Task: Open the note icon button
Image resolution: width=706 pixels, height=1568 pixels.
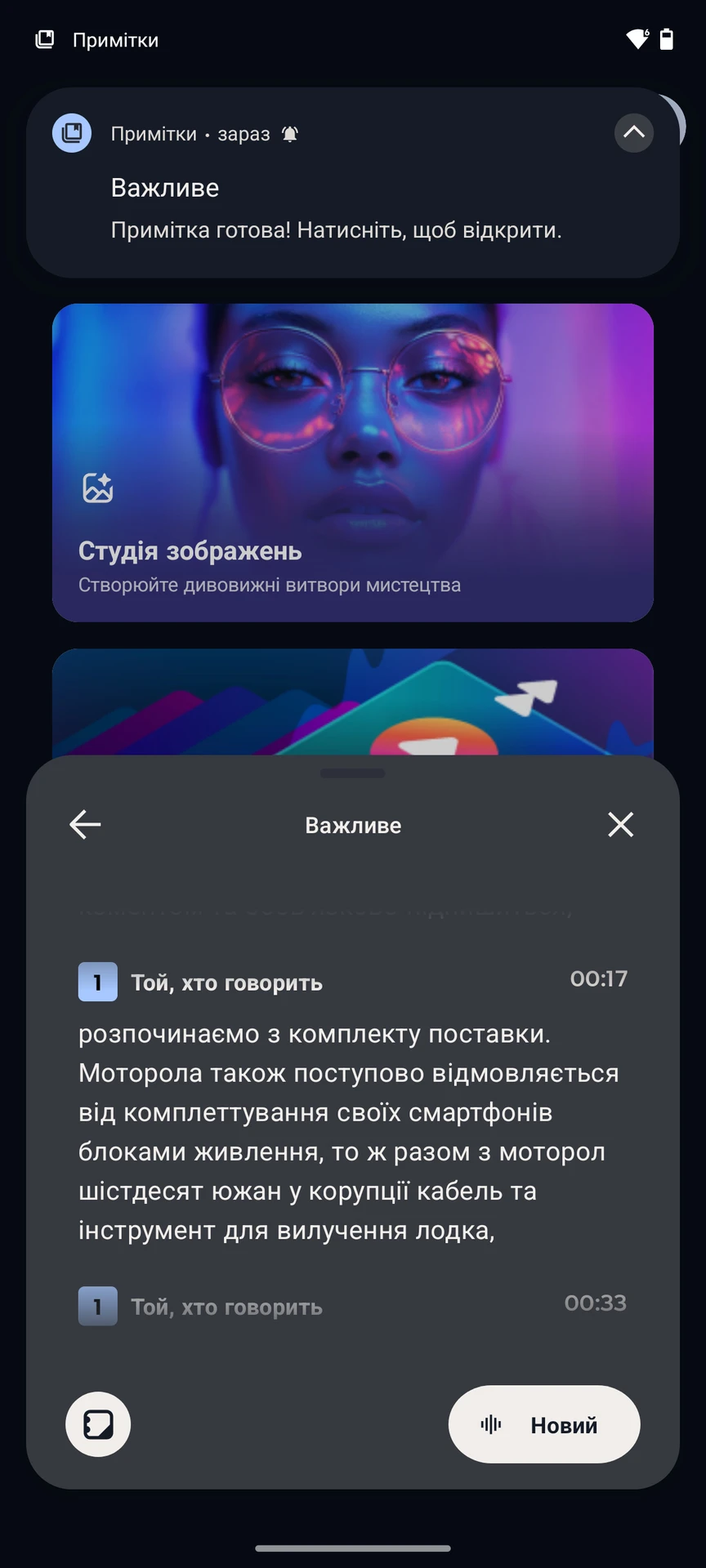Action: pyautogui.click(x=98, y=1424)
